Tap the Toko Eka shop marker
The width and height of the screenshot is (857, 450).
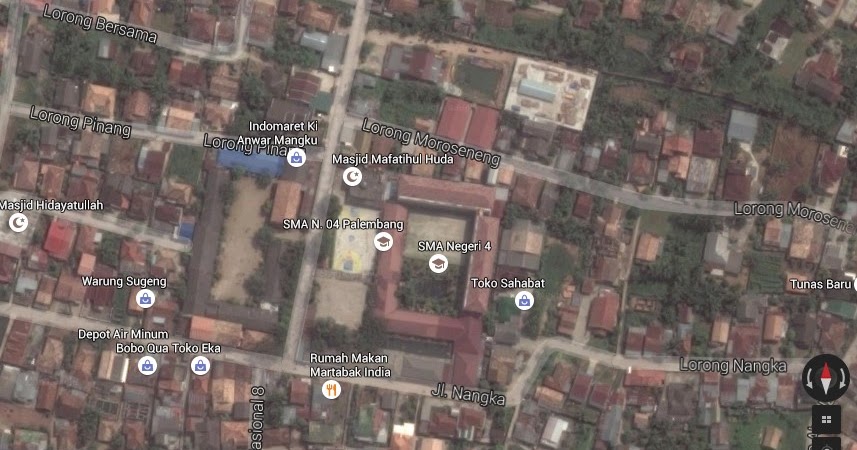(x=200, y=366)
